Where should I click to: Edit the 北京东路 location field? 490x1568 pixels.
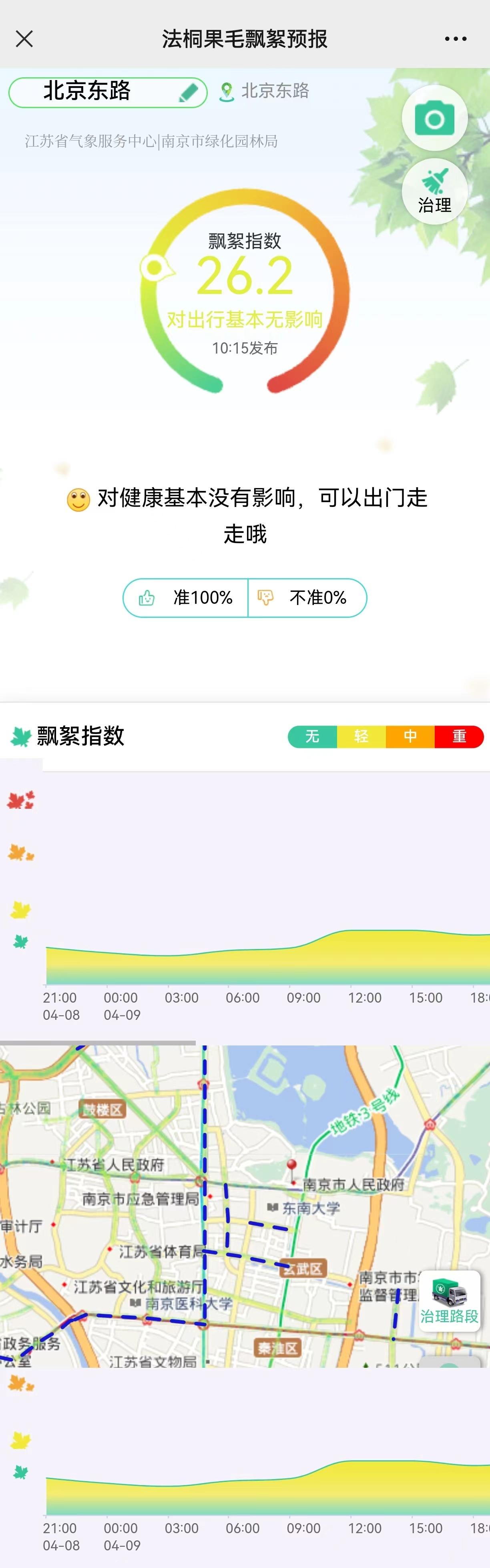click(x=189, y=92)
